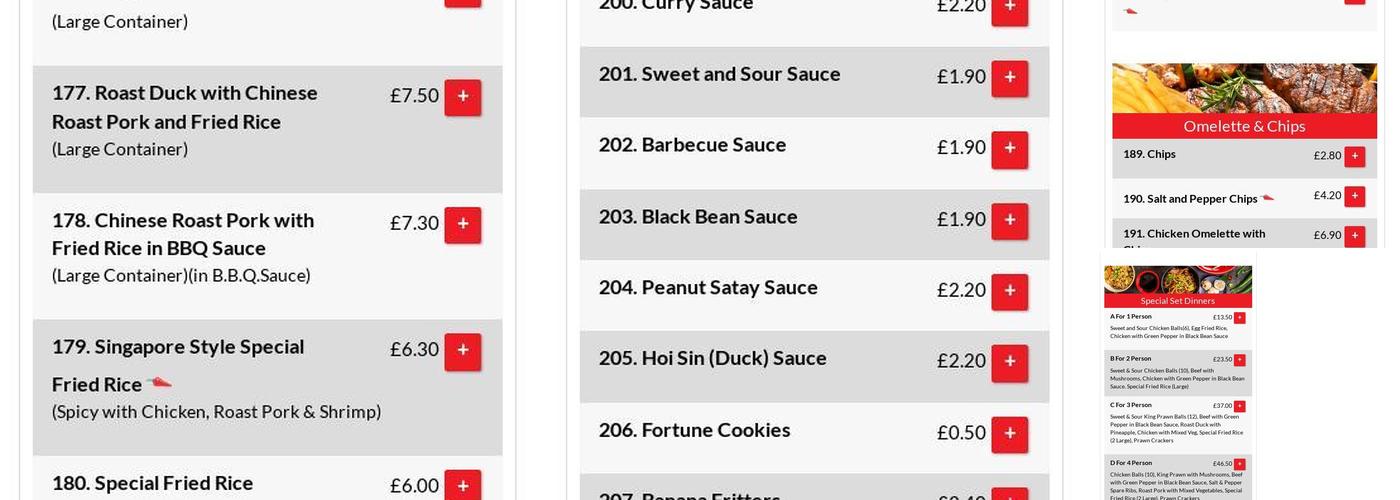Add Peanut Satay Sauce to order
Screen dimensions: 1400x500
(1009, 292)
